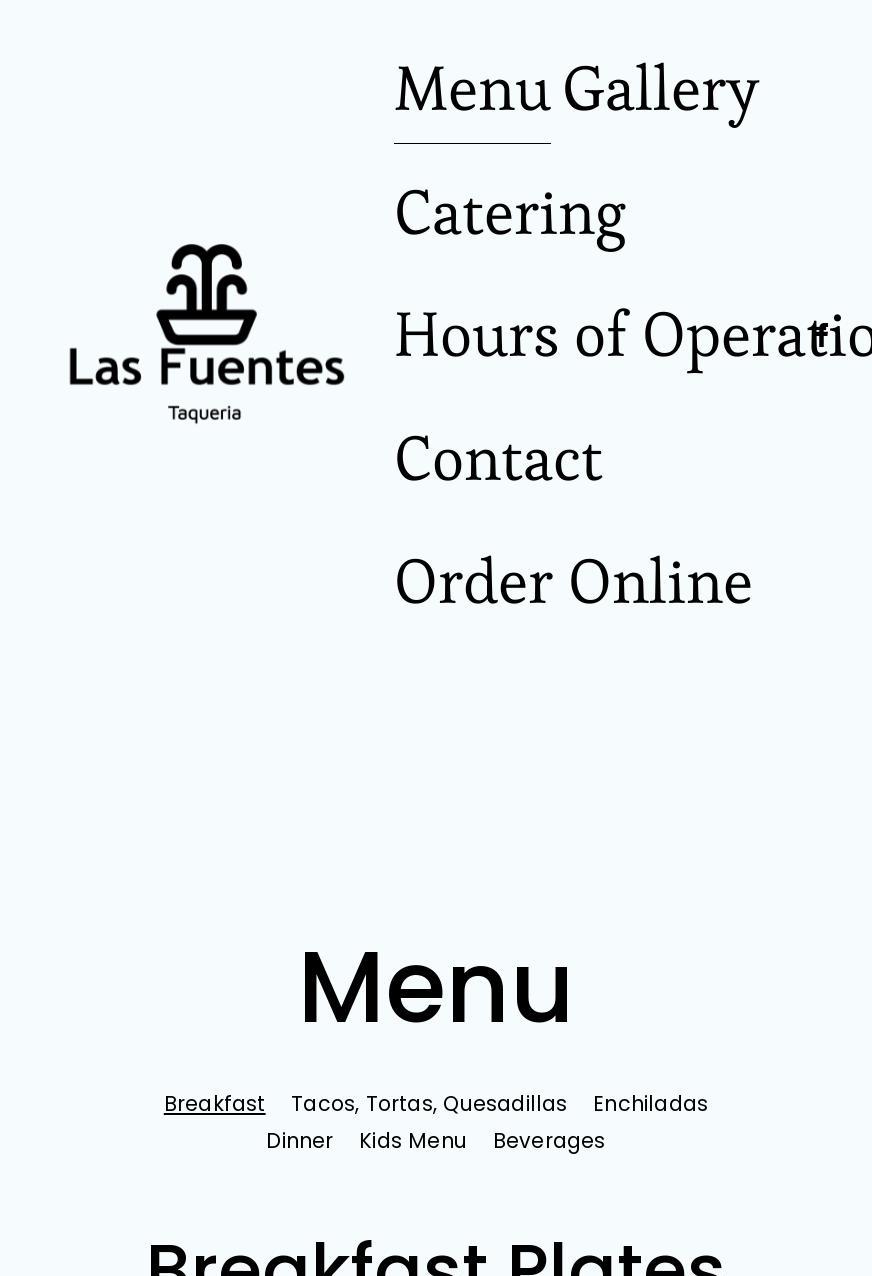
Task: Go to the Contact page
Action: click(x=498, y=460)
